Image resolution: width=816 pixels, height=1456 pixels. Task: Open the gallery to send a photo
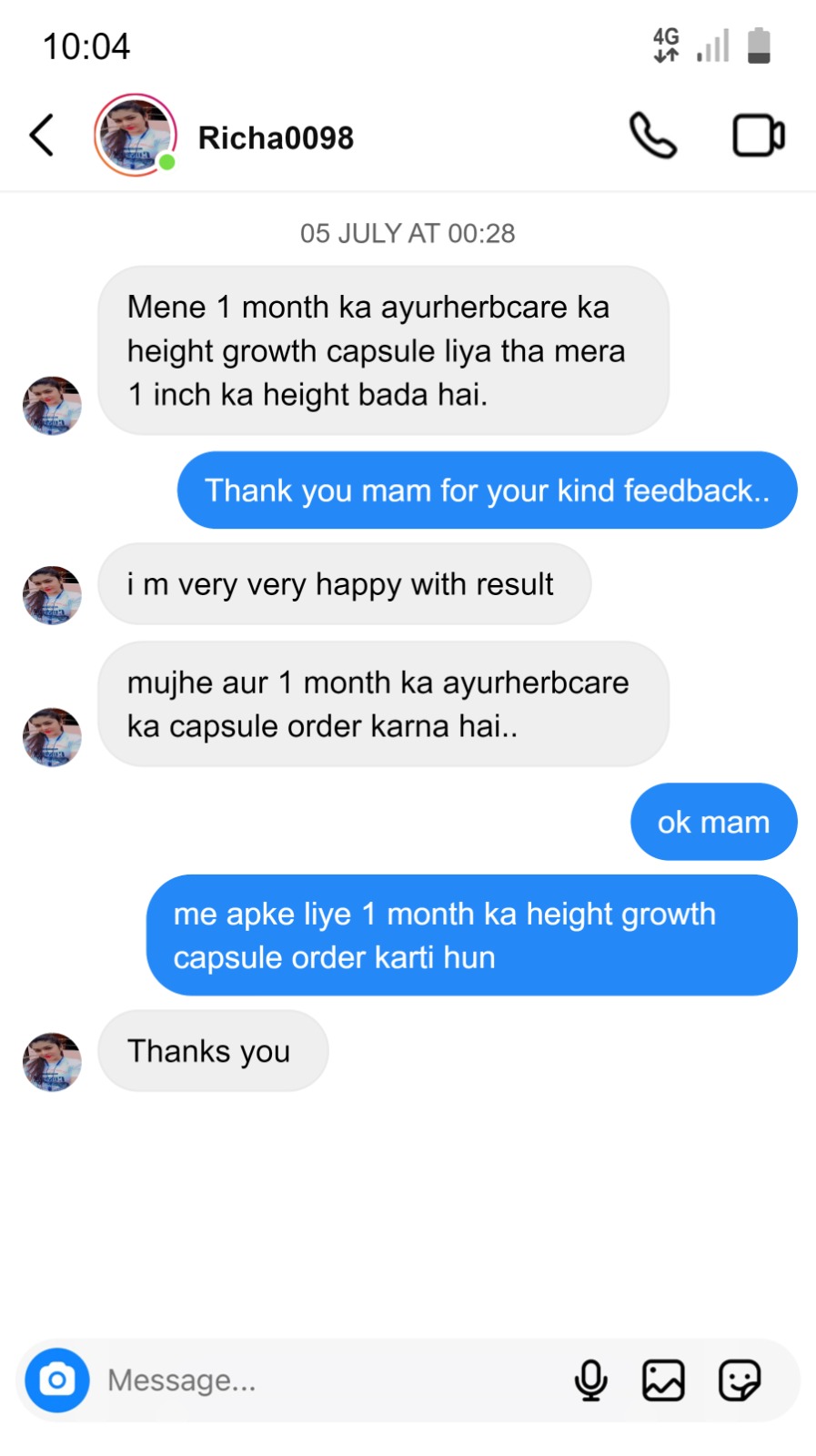pyautogui.click(x=663, y=1380)
